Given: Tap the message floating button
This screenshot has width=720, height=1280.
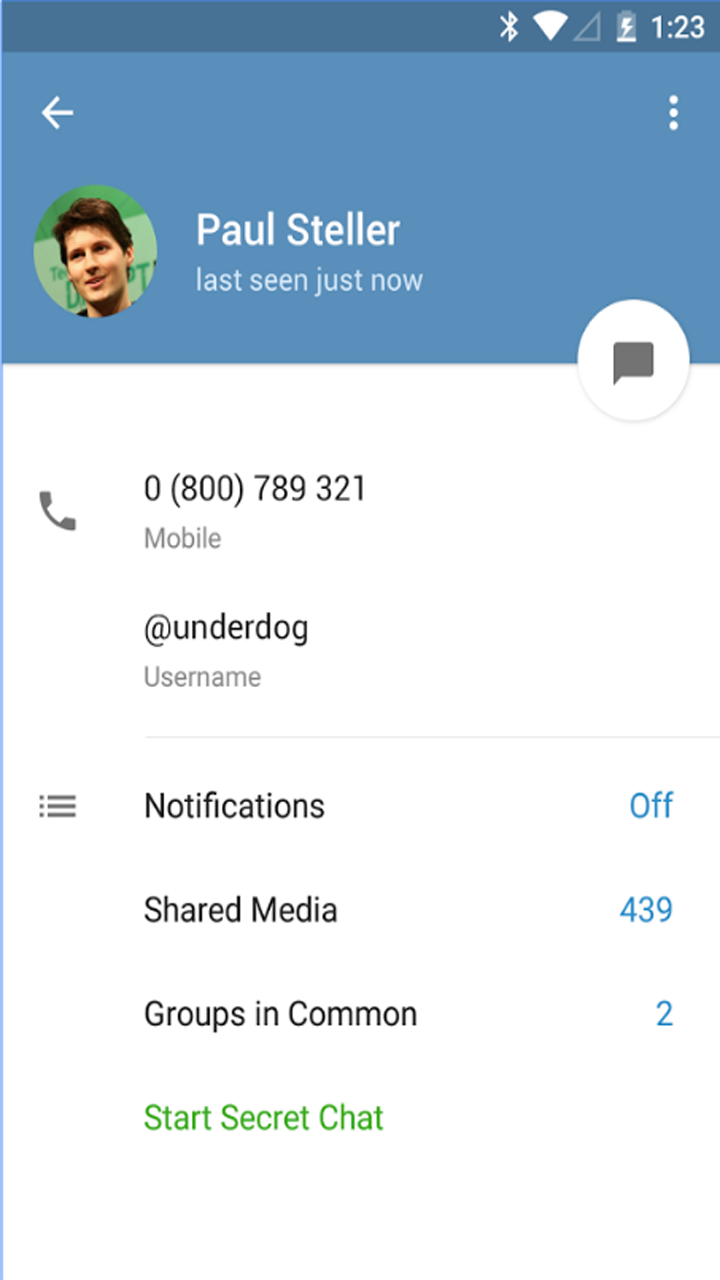Looking at the screenshot, I should click(633, 361).
